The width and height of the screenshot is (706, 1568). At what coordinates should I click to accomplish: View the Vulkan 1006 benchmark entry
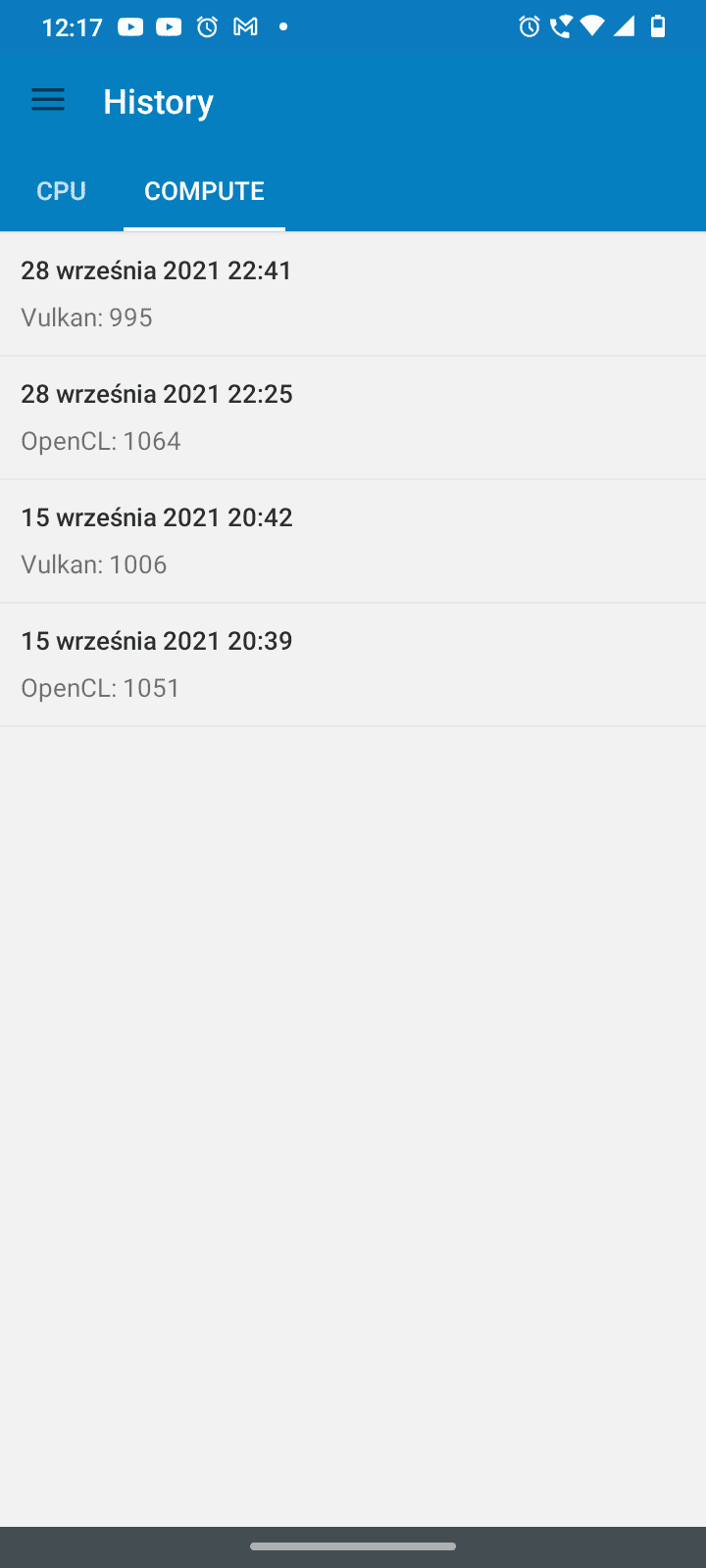[x=353, y=541]
